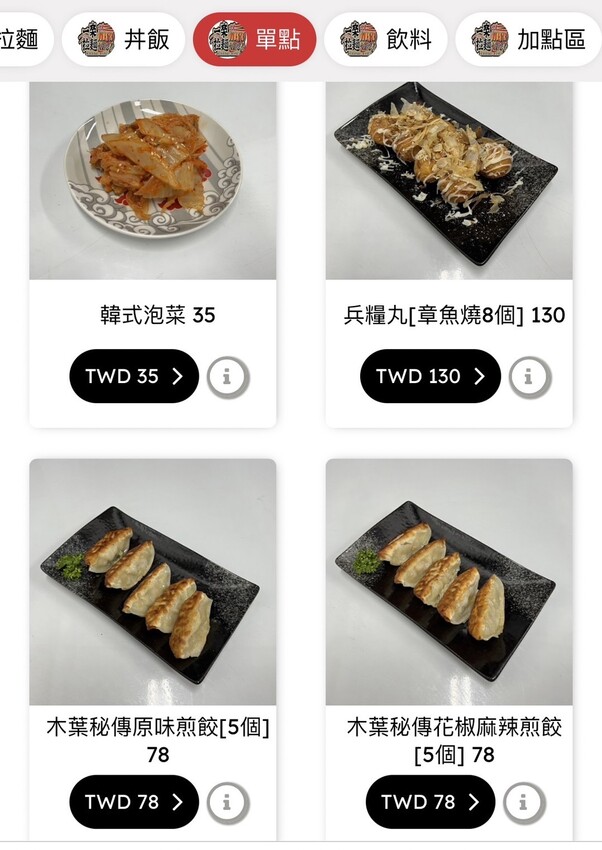Screen dimensions: 602x850
Task: Switch to the 丼飯 category tab
Action: (x=123, y=40)
